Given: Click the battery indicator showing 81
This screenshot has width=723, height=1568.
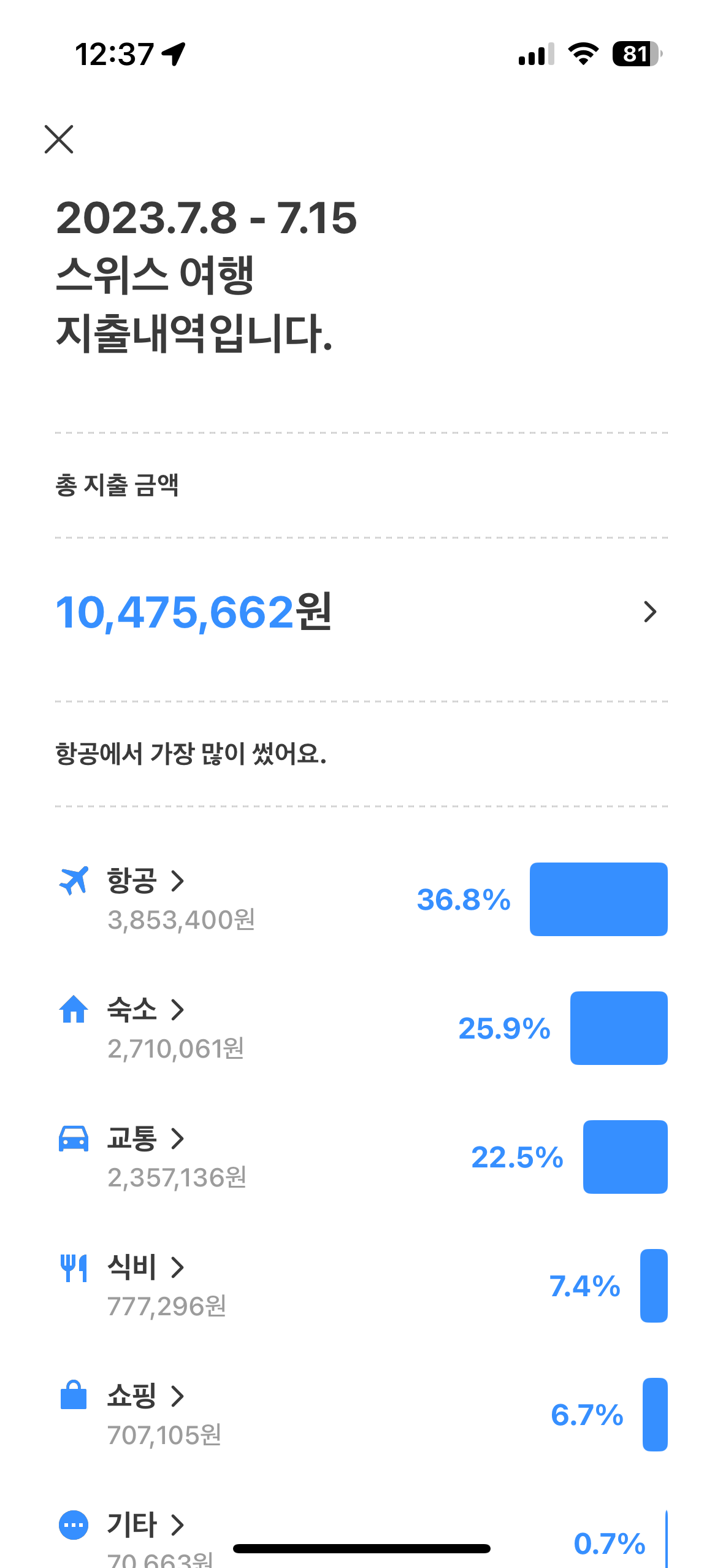Looking at the screenshot, I should click(x=635, y=55).
